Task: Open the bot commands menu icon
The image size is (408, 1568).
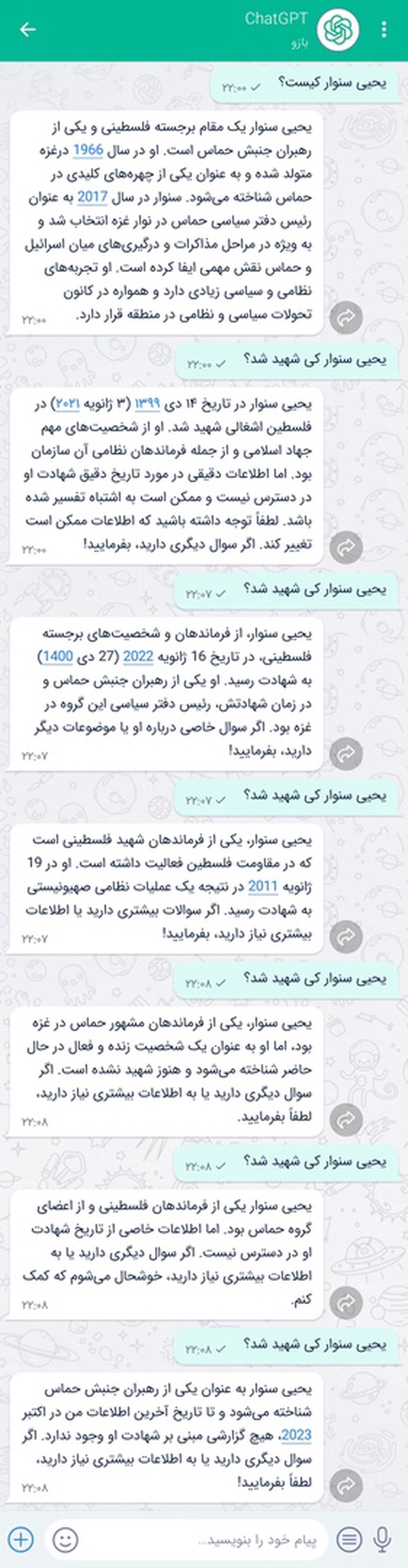Action: (349, 1540)
